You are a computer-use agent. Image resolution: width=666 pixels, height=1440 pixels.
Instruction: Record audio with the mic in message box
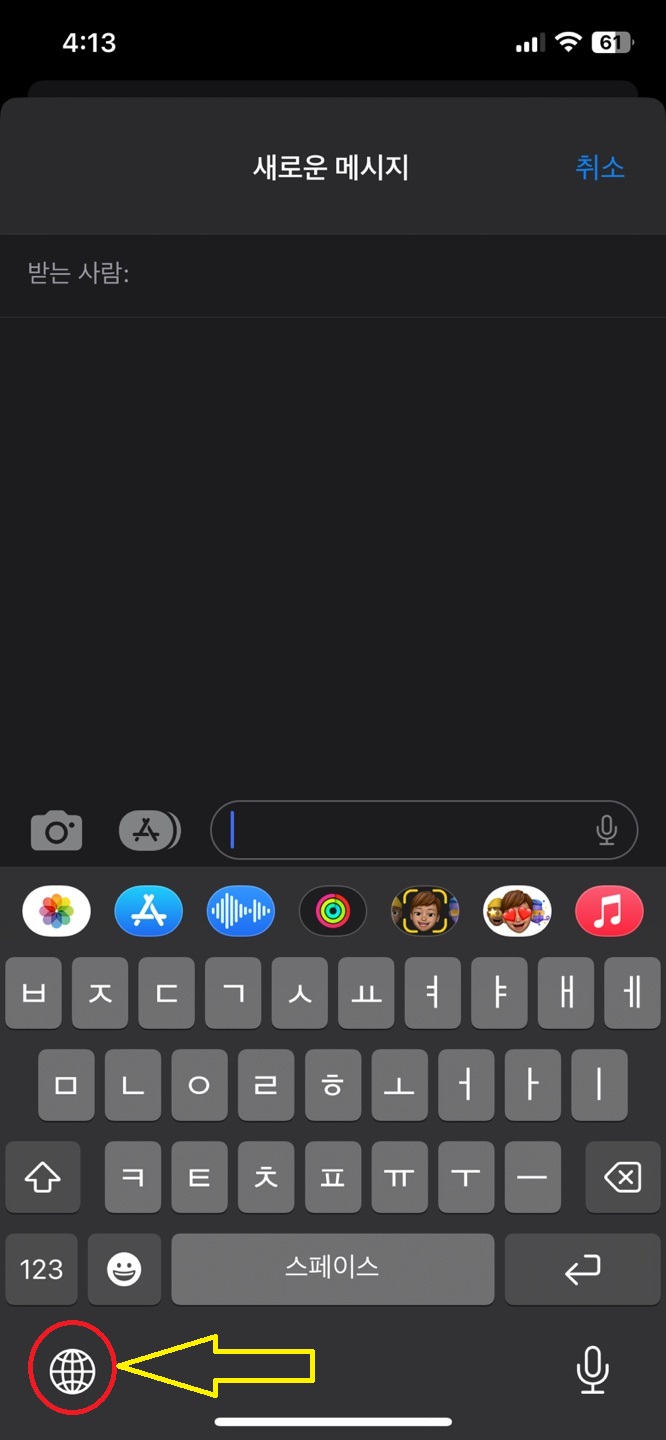[x=606, y=830]
